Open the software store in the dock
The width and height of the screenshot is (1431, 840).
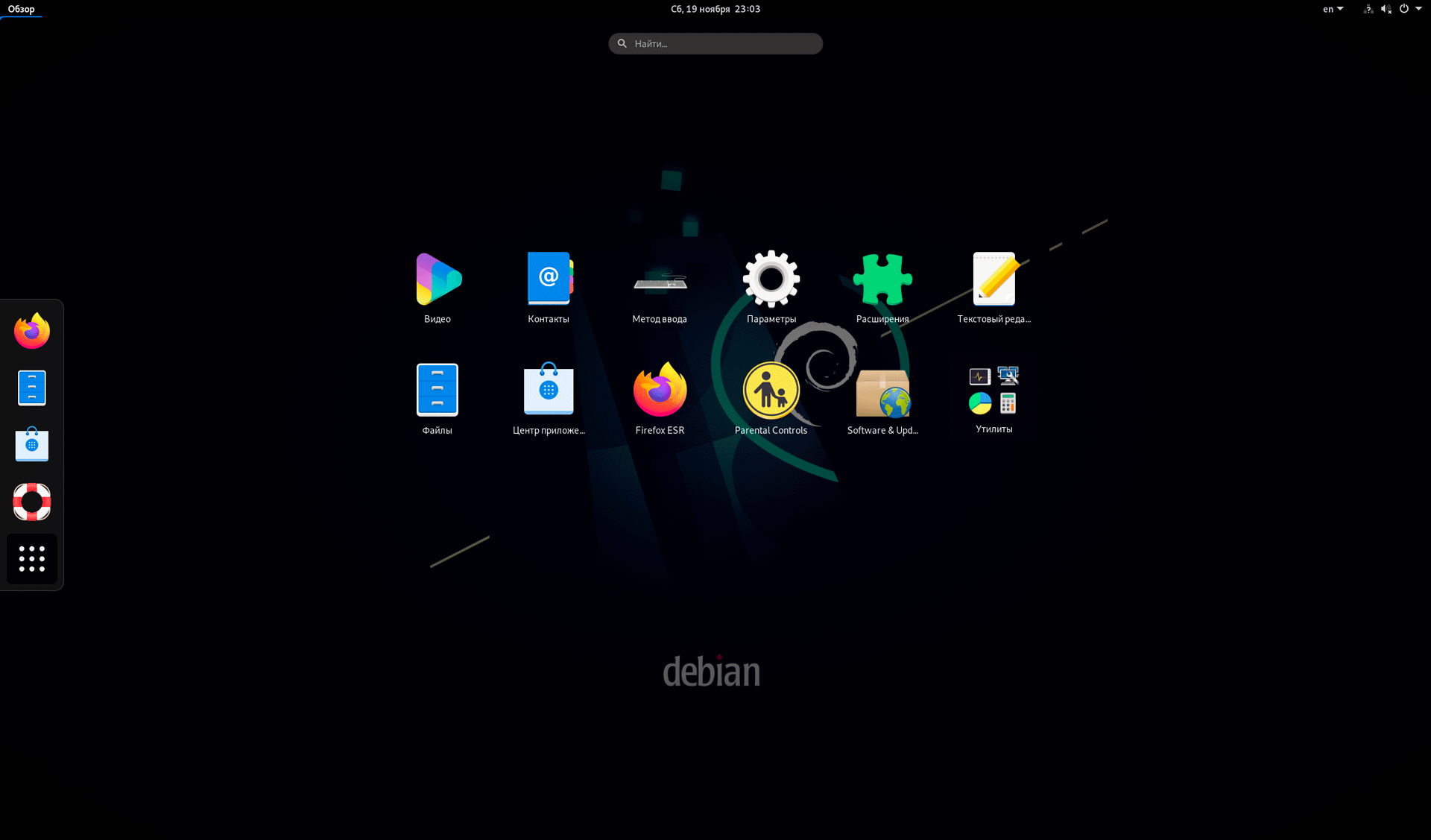click(32, 445)
